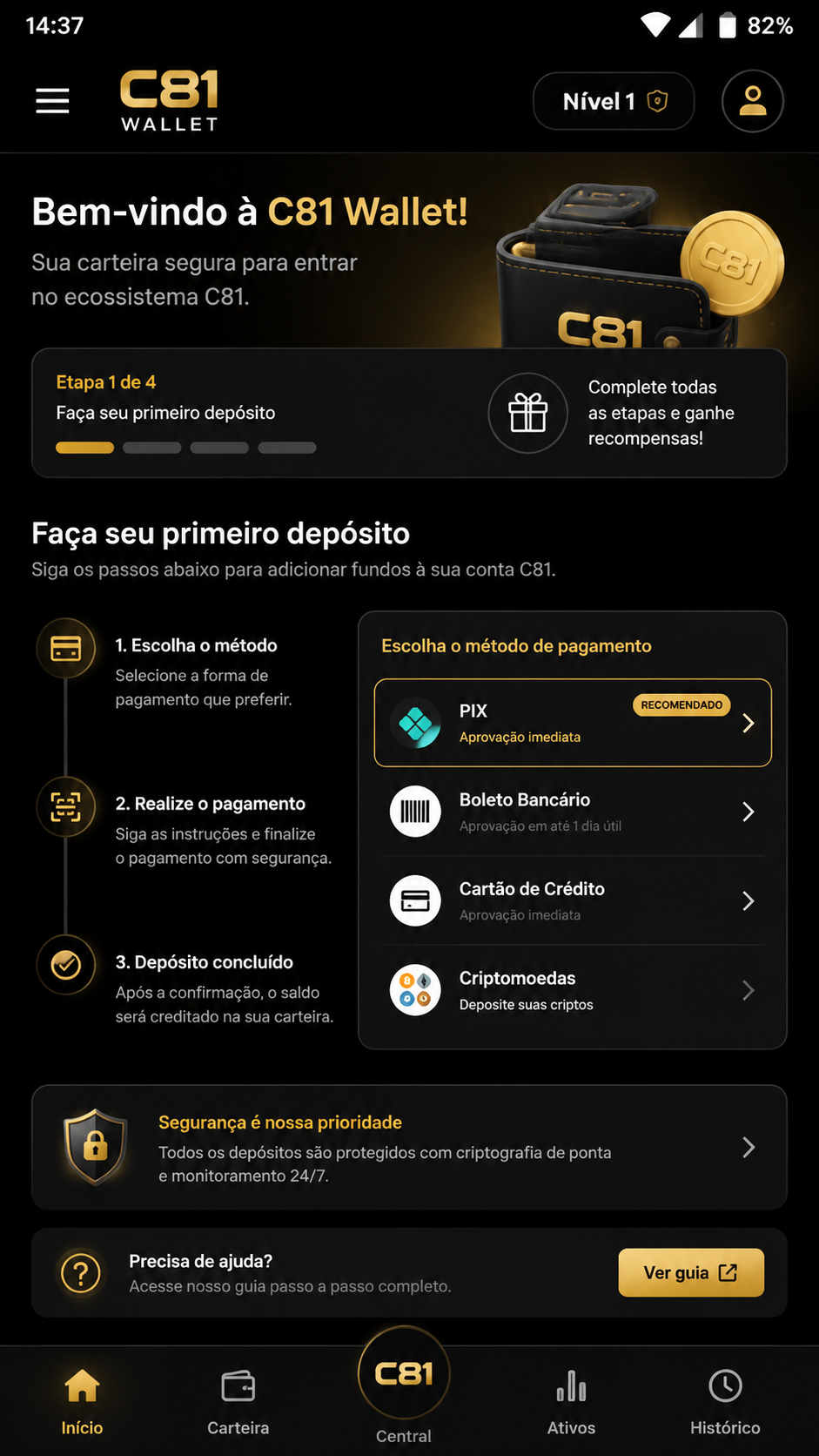819x1456 pixels.
Task: Open the rewards gift icon
Action: (528, 413)
